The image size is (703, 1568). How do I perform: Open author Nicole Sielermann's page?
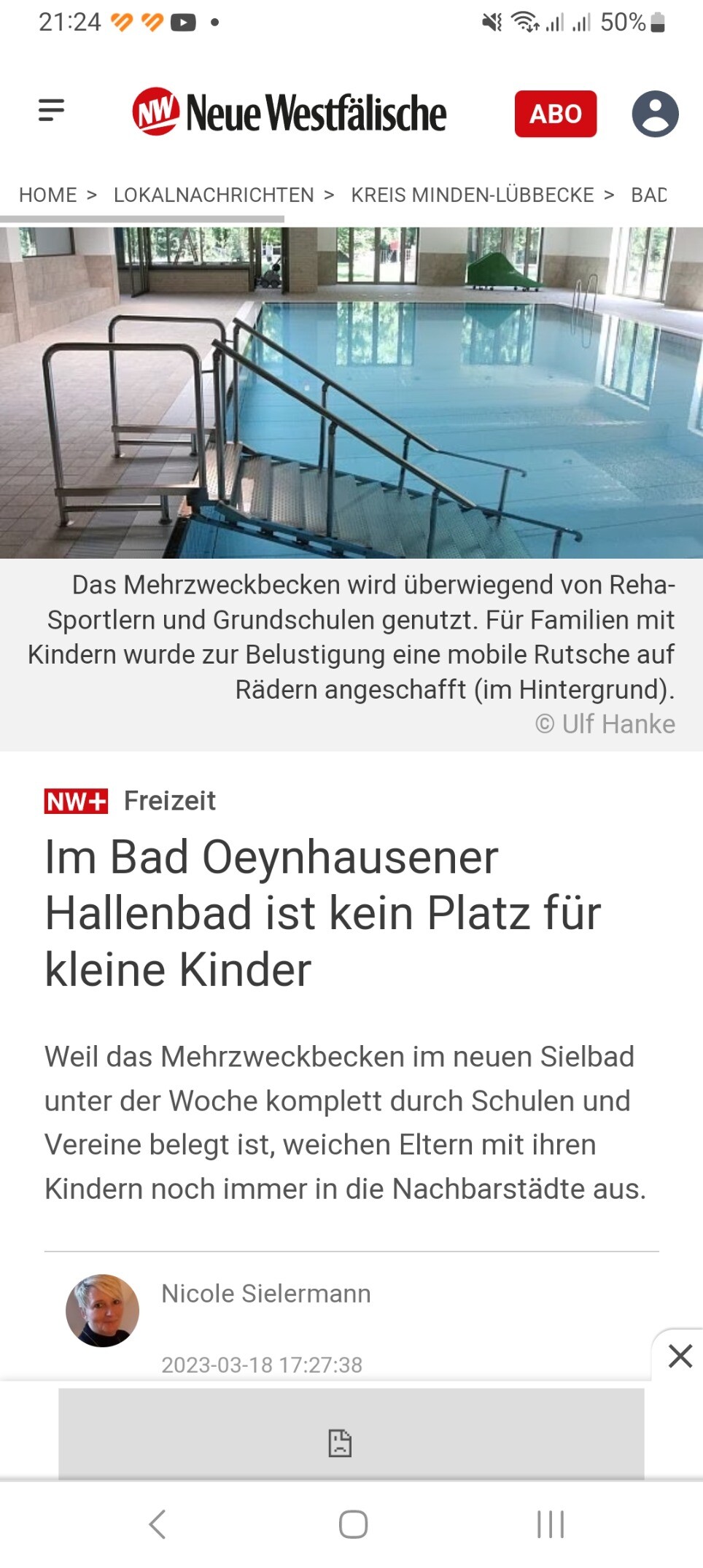tap(265, 1294)
